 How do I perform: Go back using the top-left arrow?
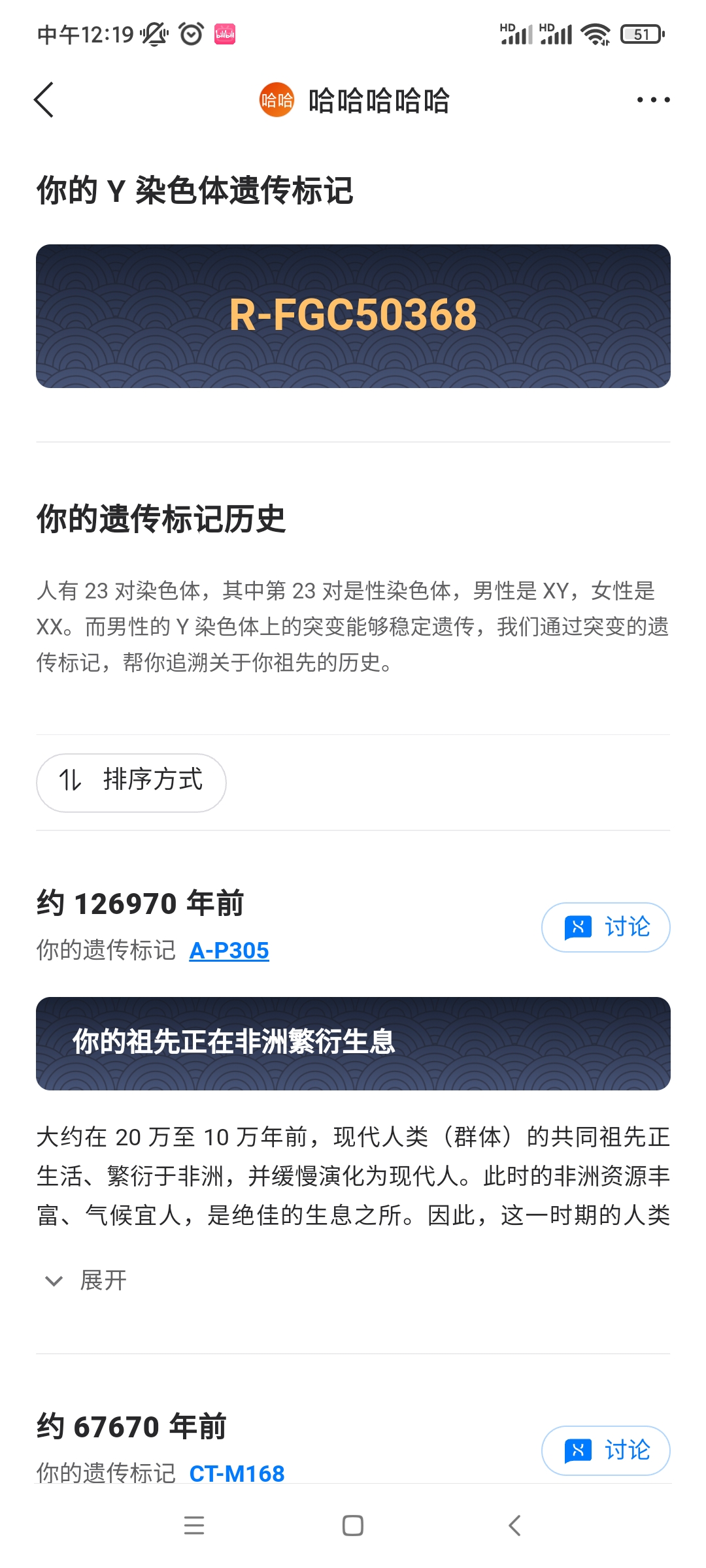coord(44,100)
